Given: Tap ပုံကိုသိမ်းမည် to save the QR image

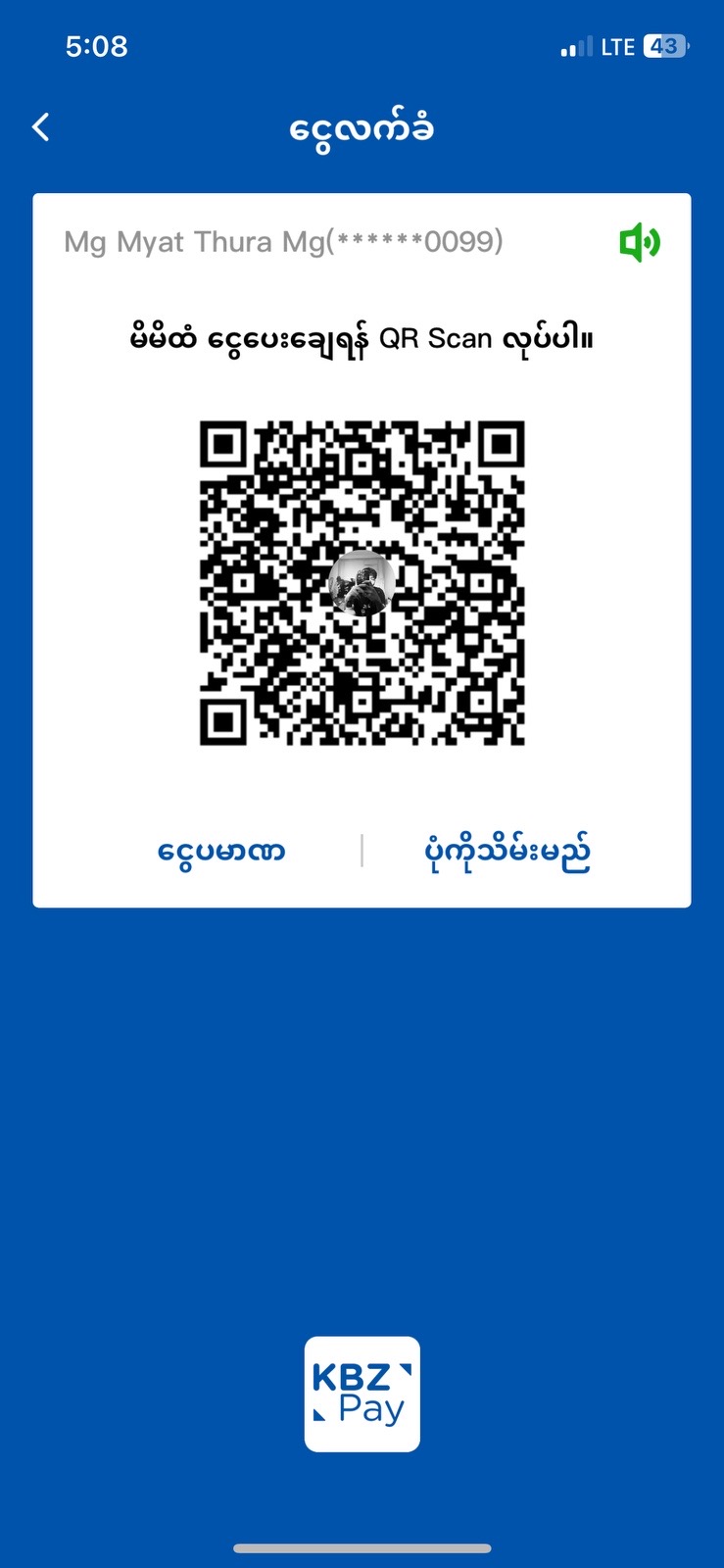Looking at the screenshot, I should 507,852.
